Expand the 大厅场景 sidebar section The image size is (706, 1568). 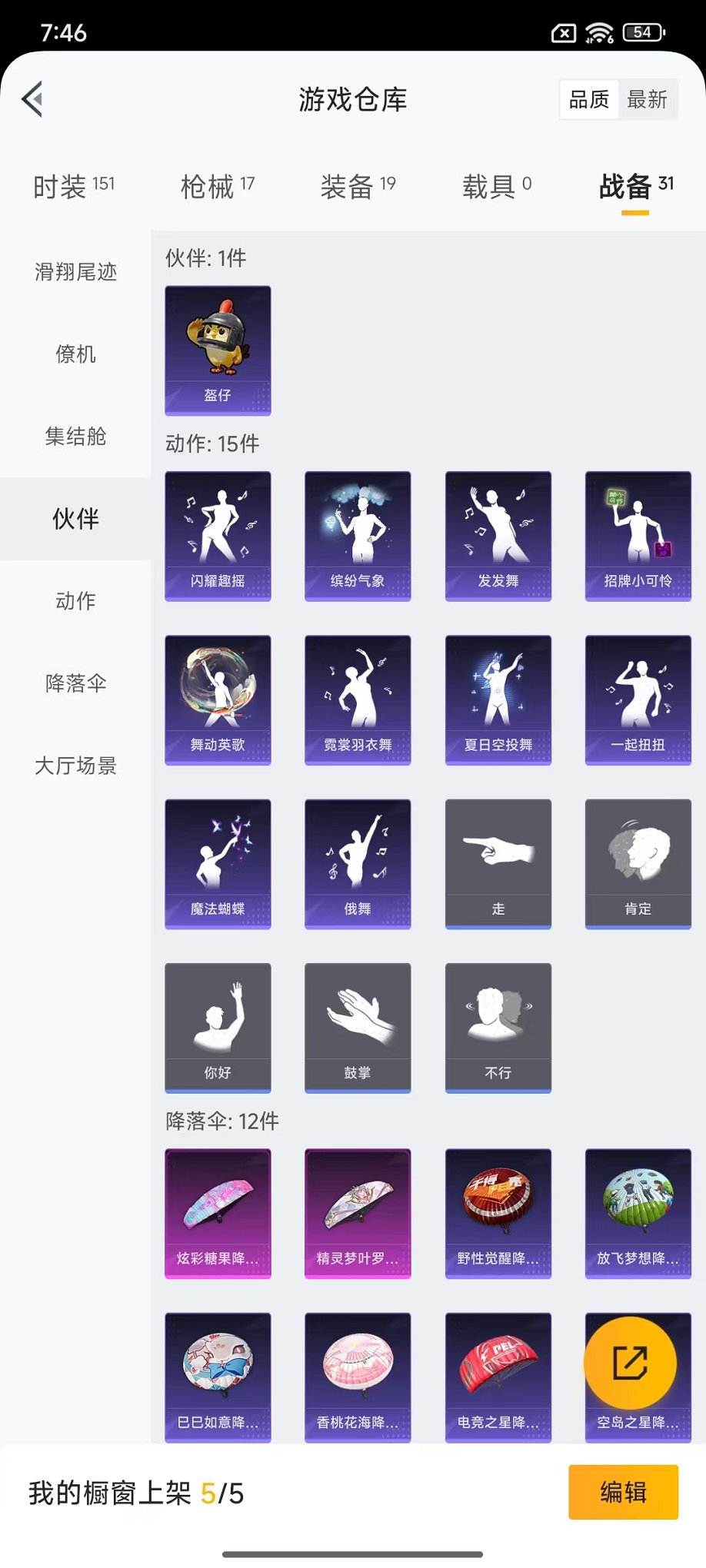(x=74, y=766)
